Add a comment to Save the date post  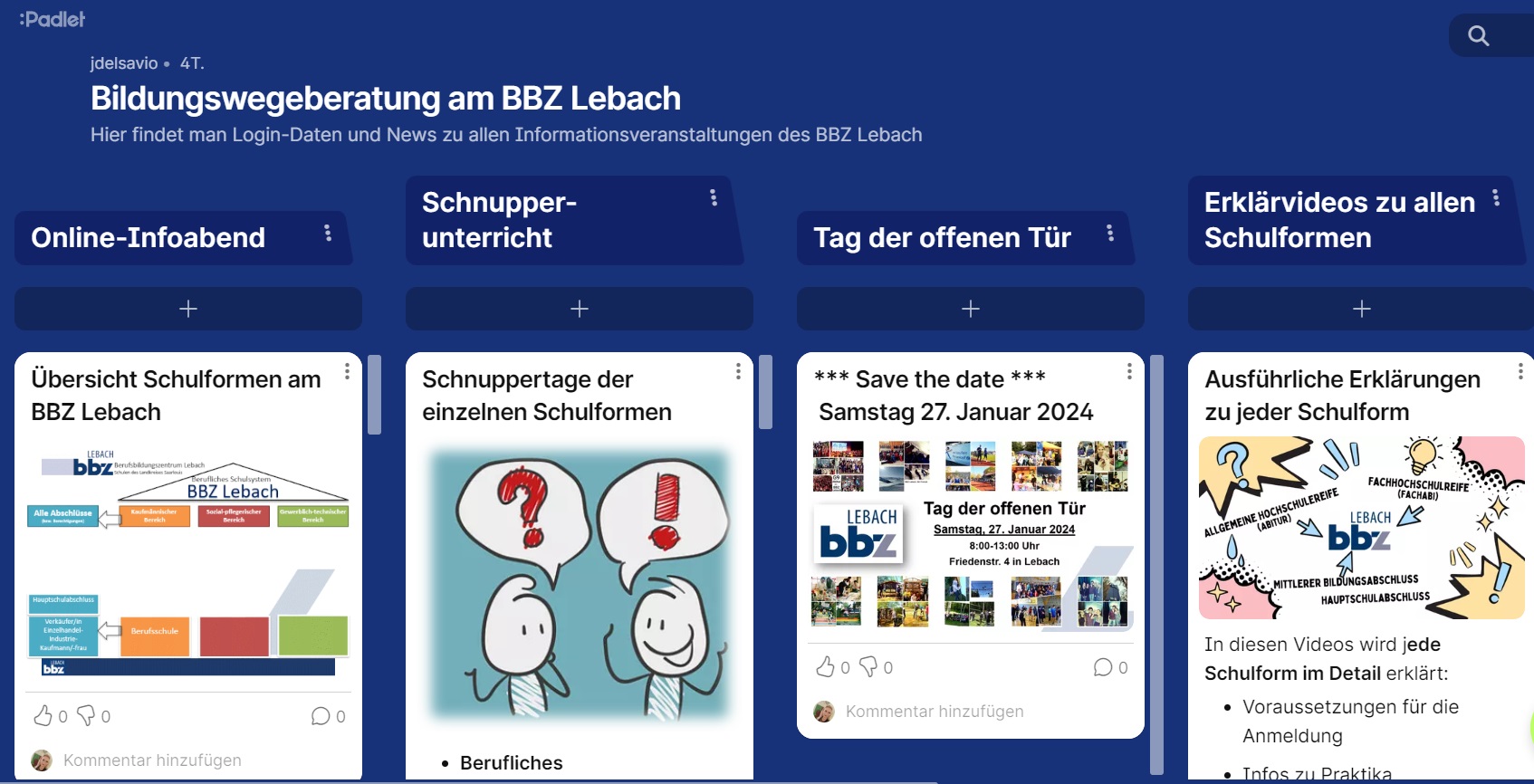click(935, 712)
